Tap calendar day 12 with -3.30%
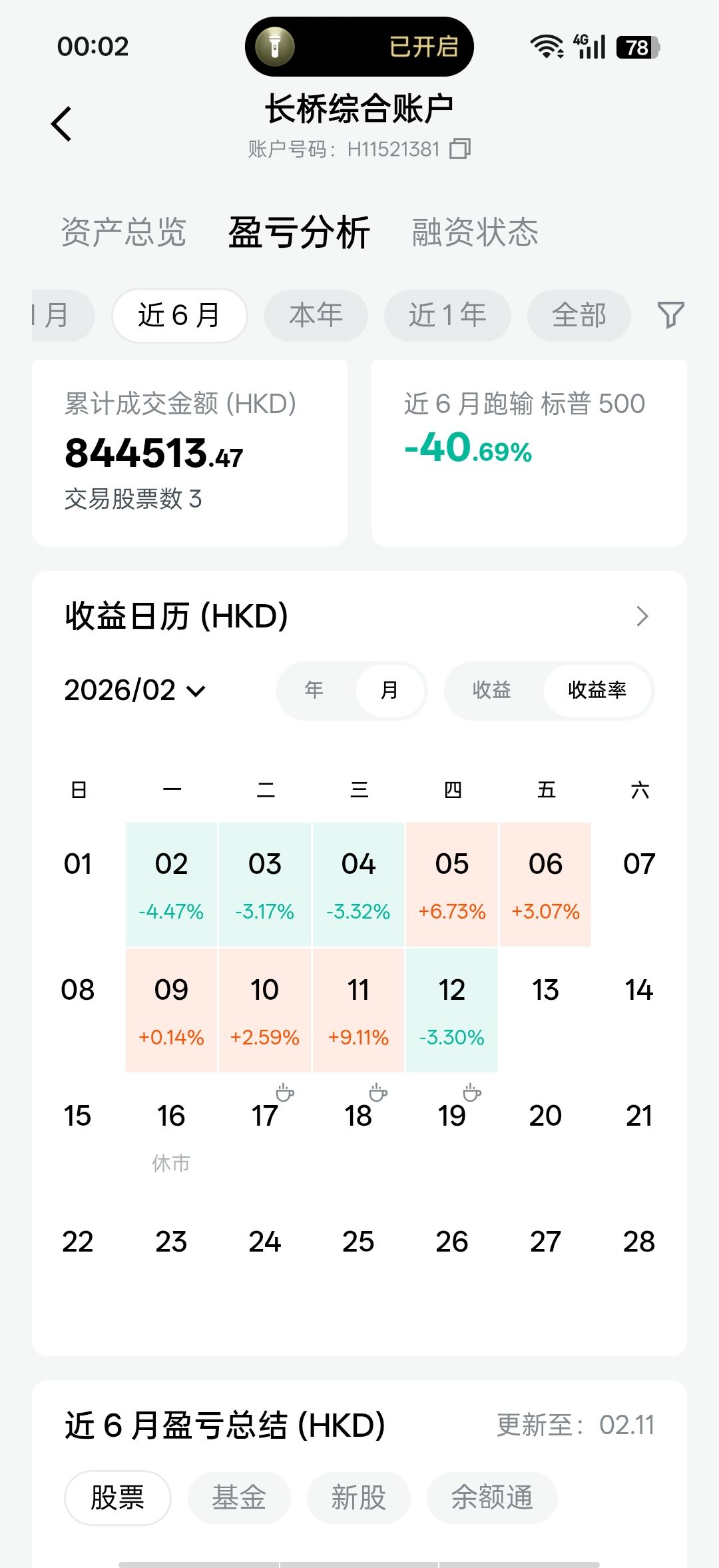Image resolution: width=719 pixels, height=1568 pixels. [x=452, y=1010]
